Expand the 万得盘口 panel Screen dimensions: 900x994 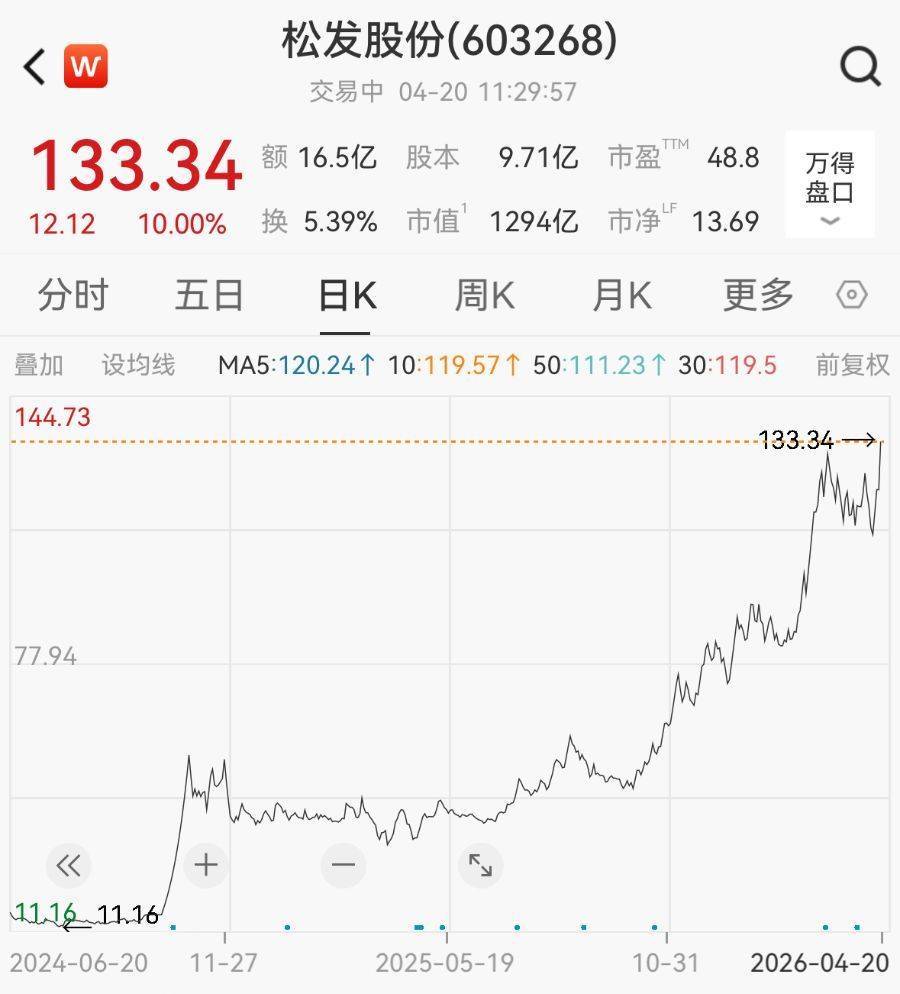(x=830, y=186)
